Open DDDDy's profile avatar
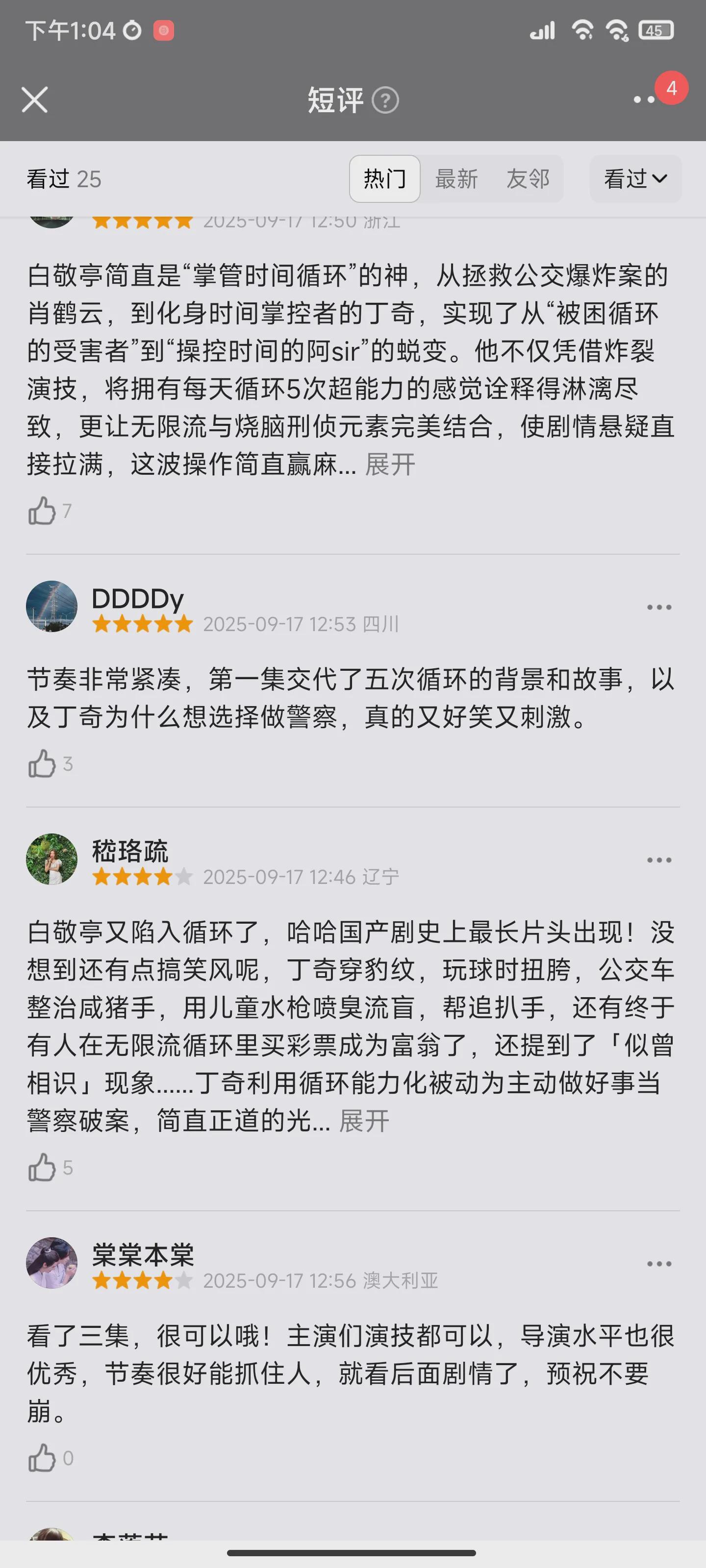Screen dimensions: 706x1568 (52, 606)
